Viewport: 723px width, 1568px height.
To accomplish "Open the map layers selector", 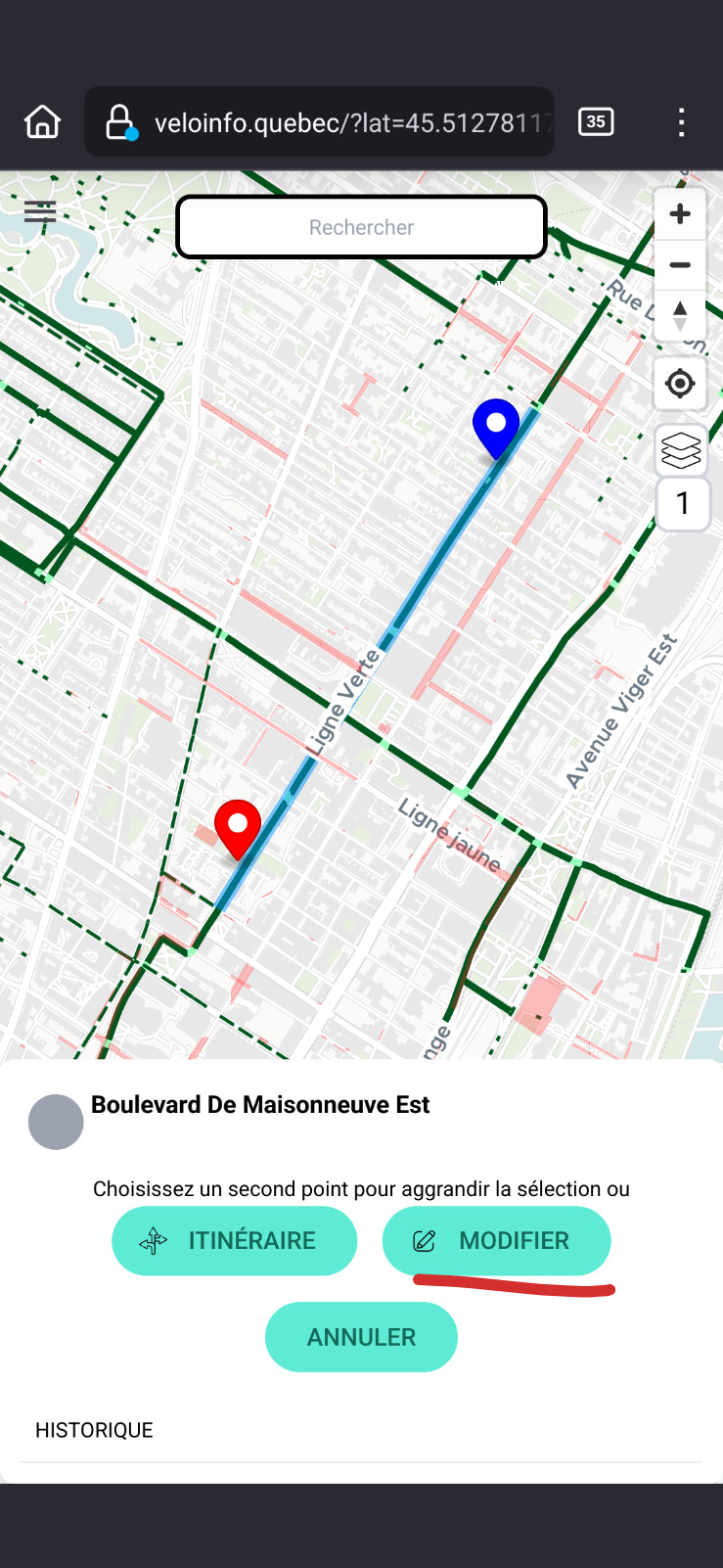I will pyautogui.click(x=681, y=450).
